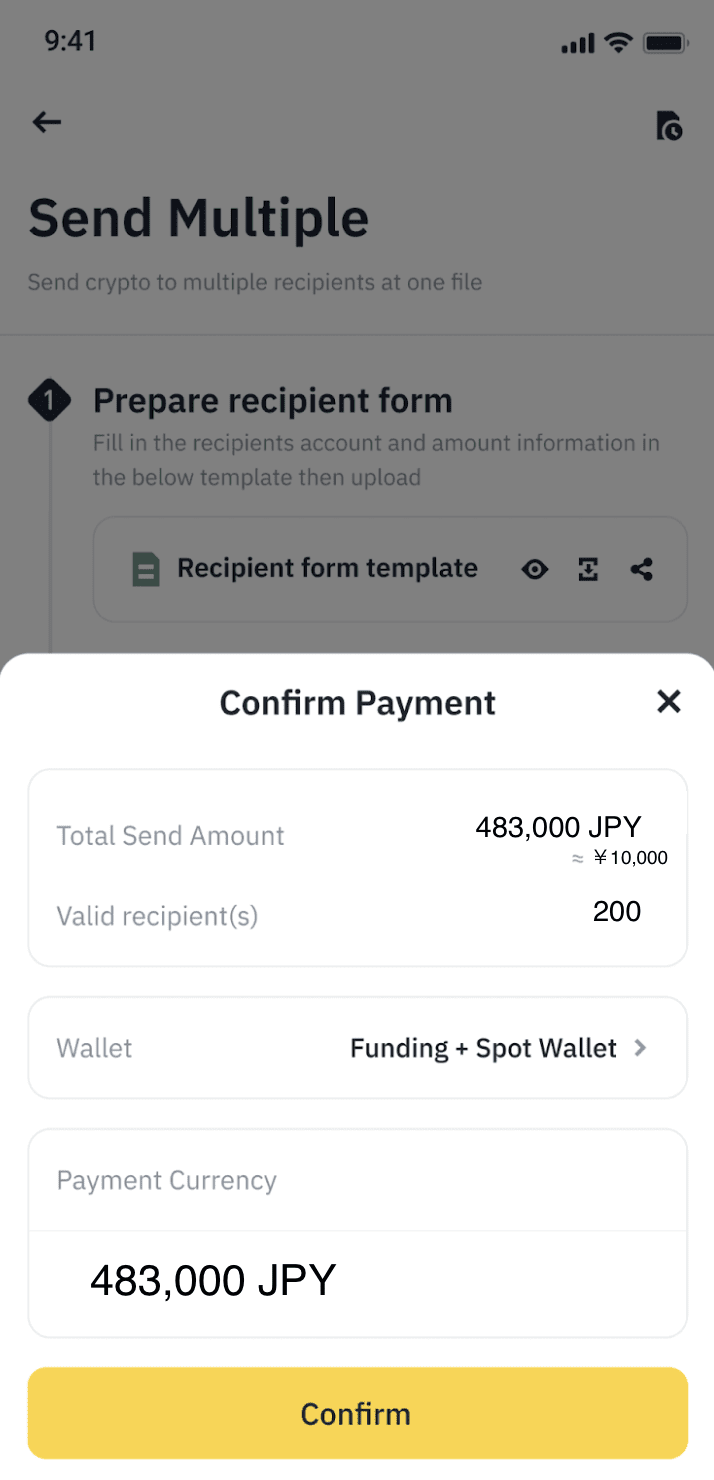Tap the yellow Confirm button
714x1480 pixels.
[357, 1413]
